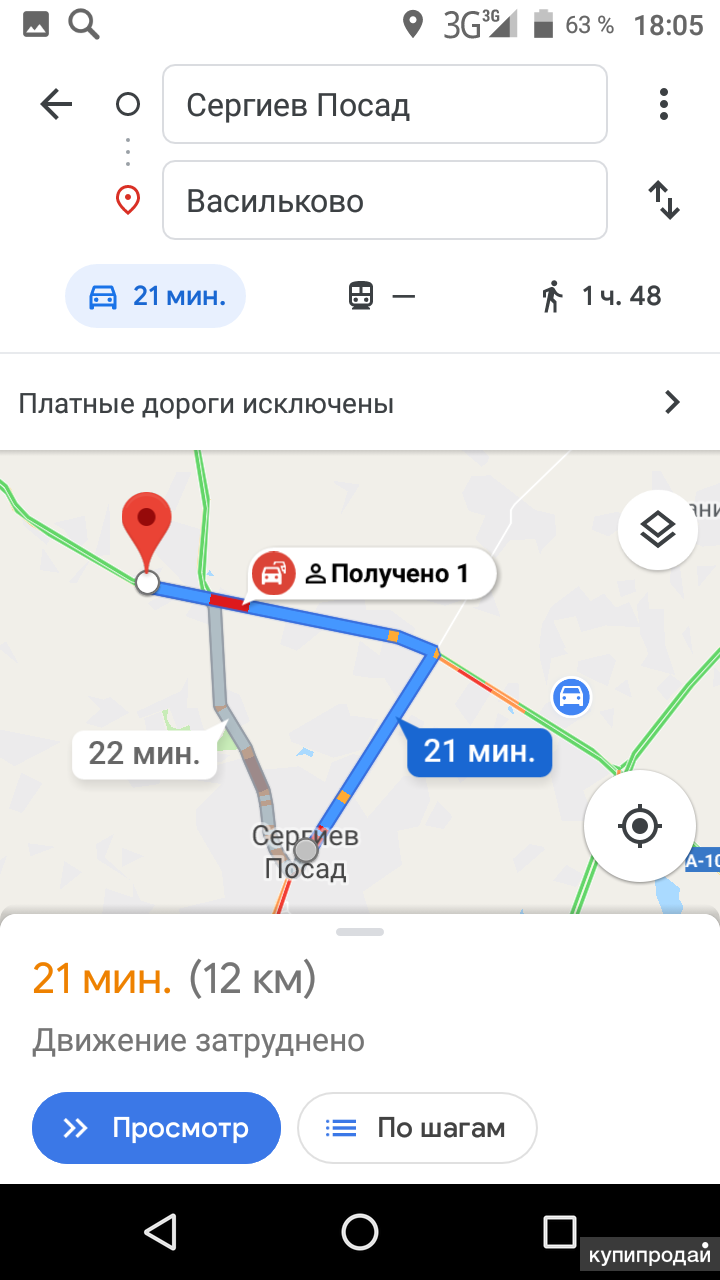Open Платные дороги исключены route options
Image resolution: width=720 pixels, height=1280 pixels.
(360, 403)
